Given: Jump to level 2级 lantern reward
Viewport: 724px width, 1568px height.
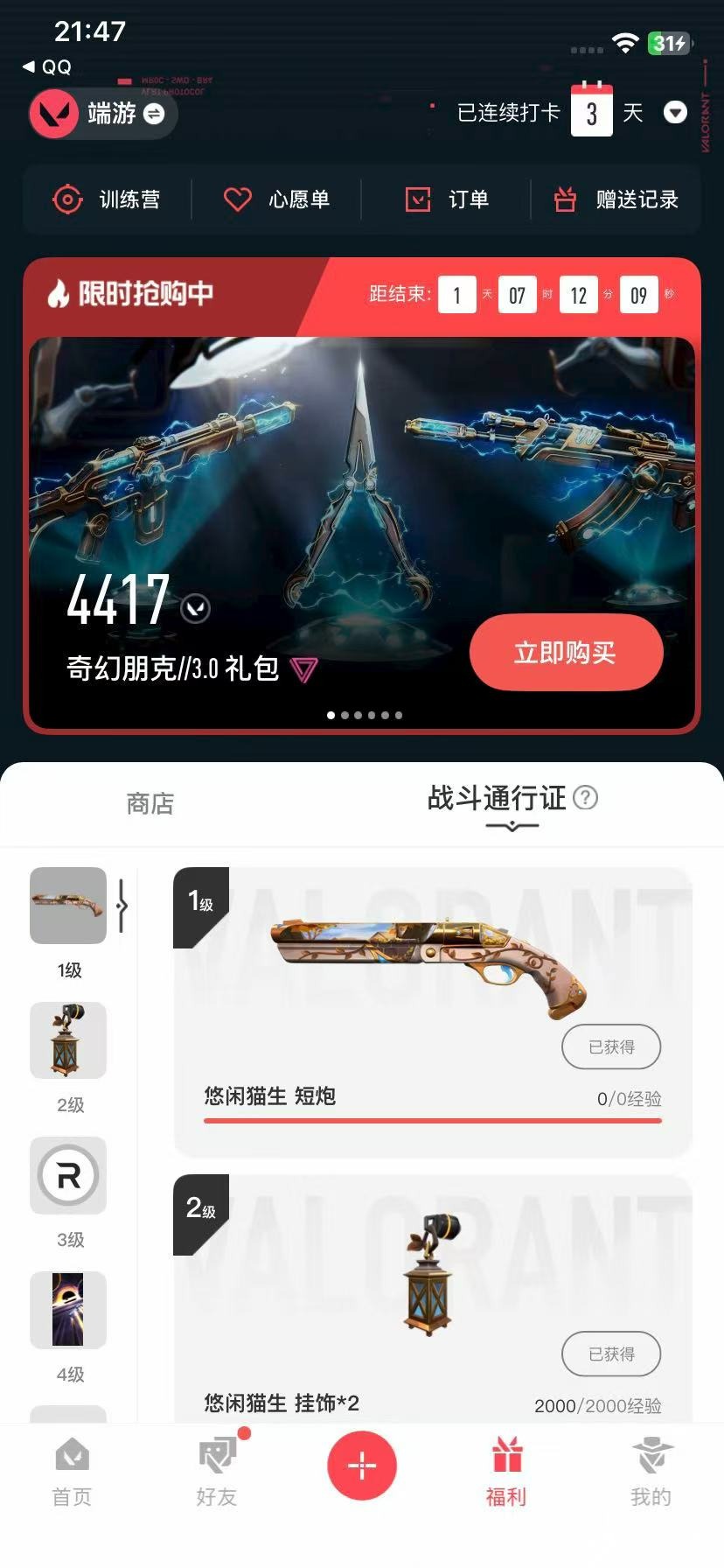Looking at the screenshot, I should 68,1040.
